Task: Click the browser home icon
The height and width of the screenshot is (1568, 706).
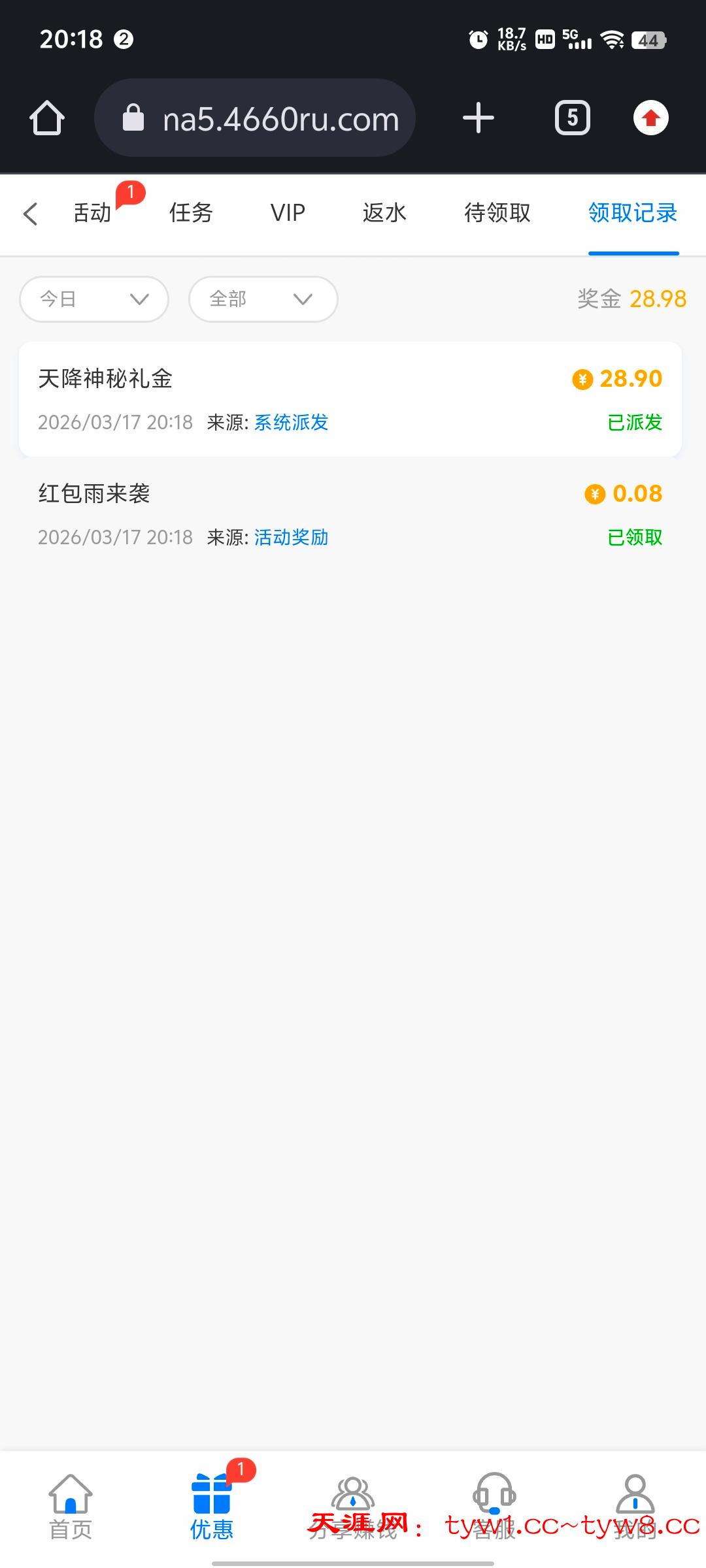Action: click(x=48, y=118)
